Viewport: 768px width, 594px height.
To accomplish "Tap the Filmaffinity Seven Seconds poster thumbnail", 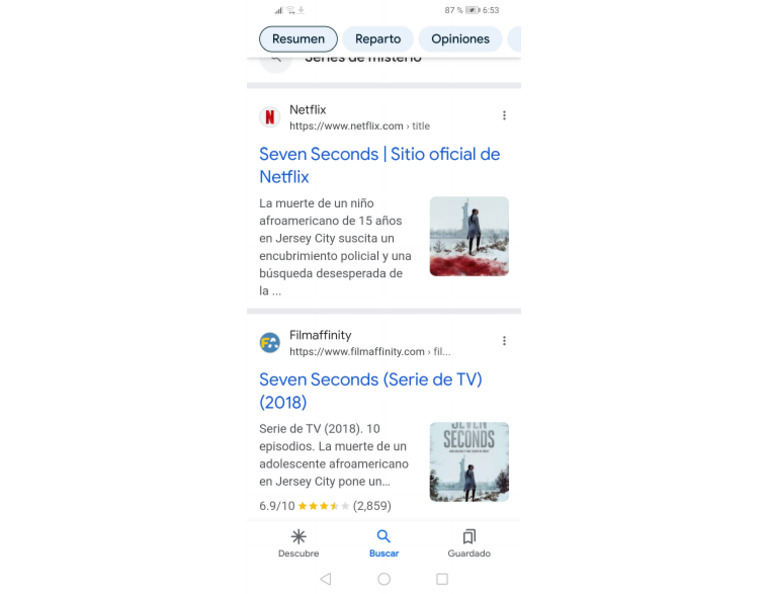I will click(469, 462).
